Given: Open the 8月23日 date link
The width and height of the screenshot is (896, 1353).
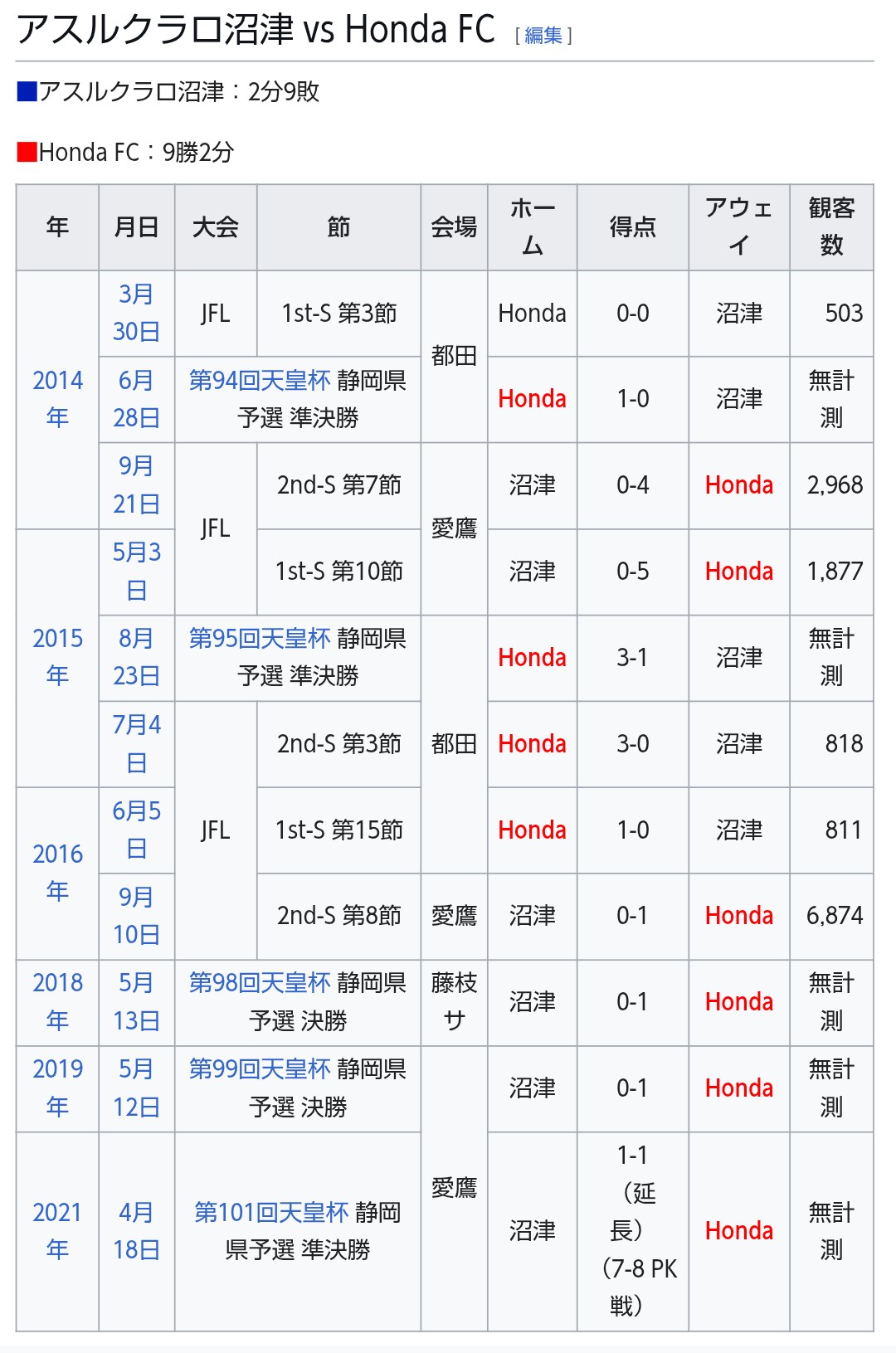Looking at the screenshot, I should click(136, 657).
